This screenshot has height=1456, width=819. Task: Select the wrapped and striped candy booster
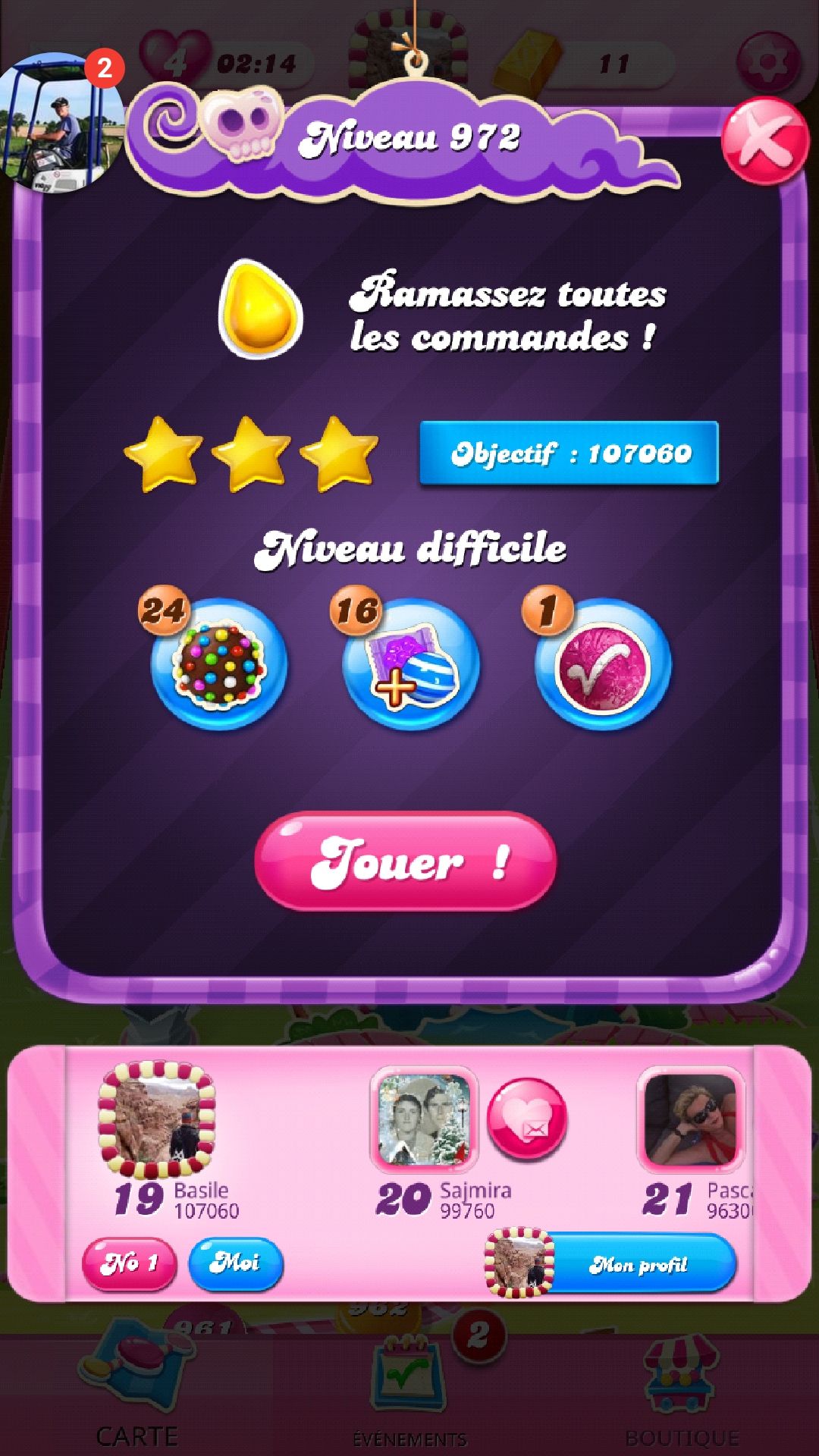[411, 665]
